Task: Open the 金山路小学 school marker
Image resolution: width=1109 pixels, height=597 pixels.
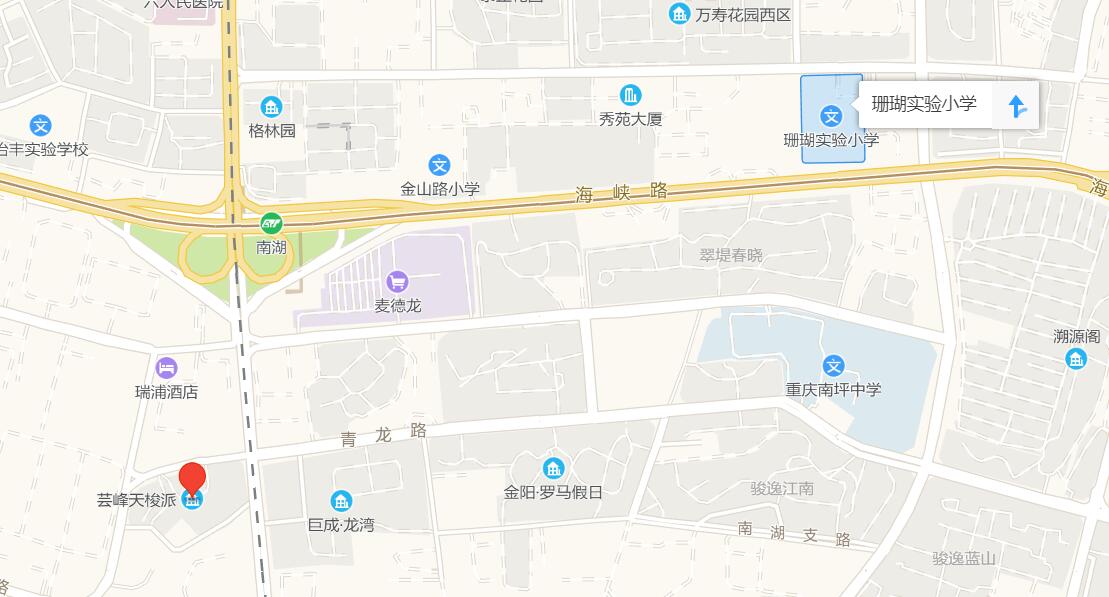Action: (439, 165)
